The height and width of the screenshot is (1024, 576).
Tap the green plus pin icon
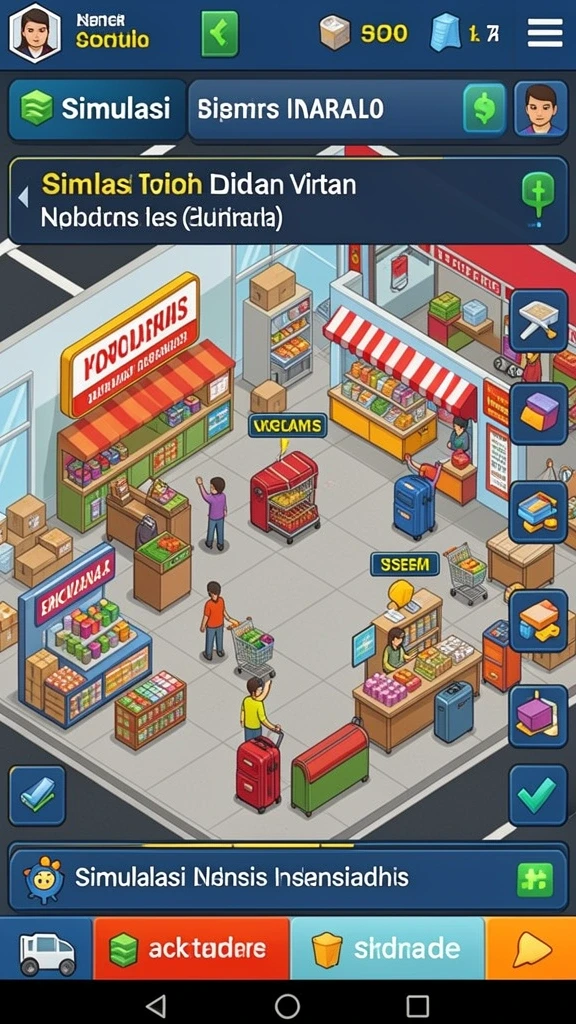pyautogui.click(x=537, y=195)
